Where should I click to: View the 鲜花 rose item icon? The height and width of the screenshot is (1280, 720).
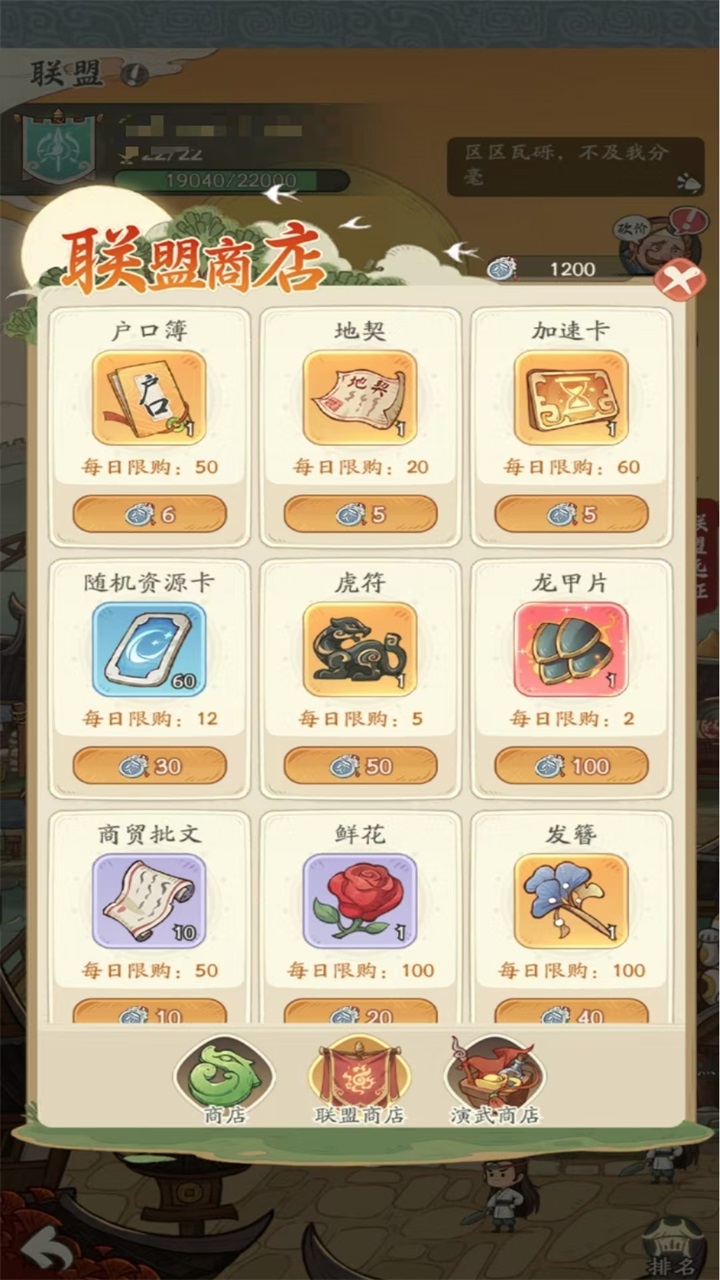[360, 900]
